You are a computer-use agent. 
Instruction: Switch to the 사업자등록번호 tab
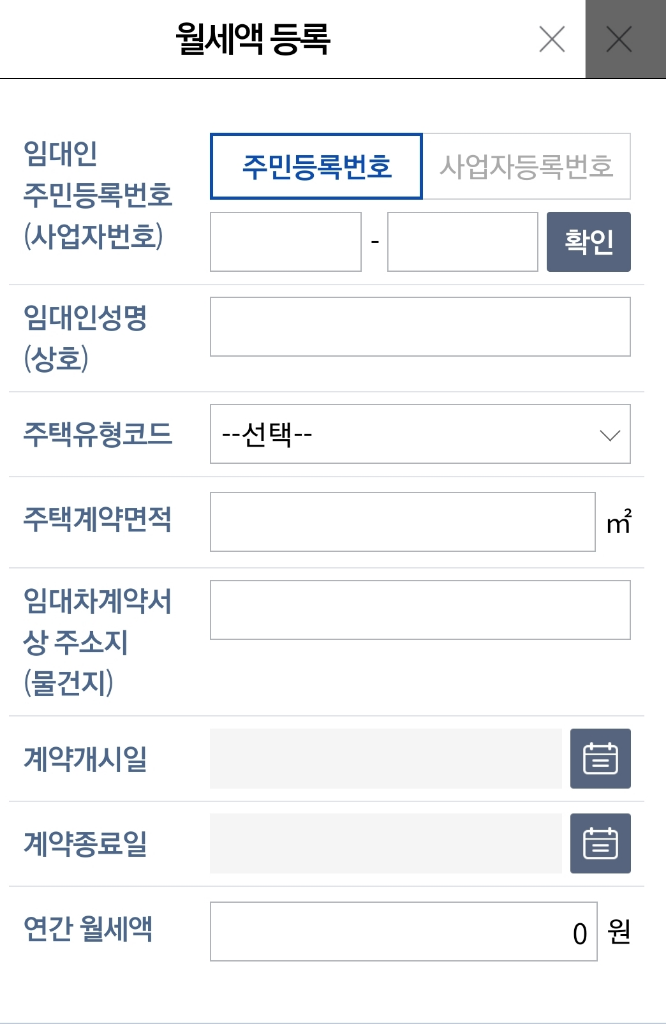click(526, 166)
